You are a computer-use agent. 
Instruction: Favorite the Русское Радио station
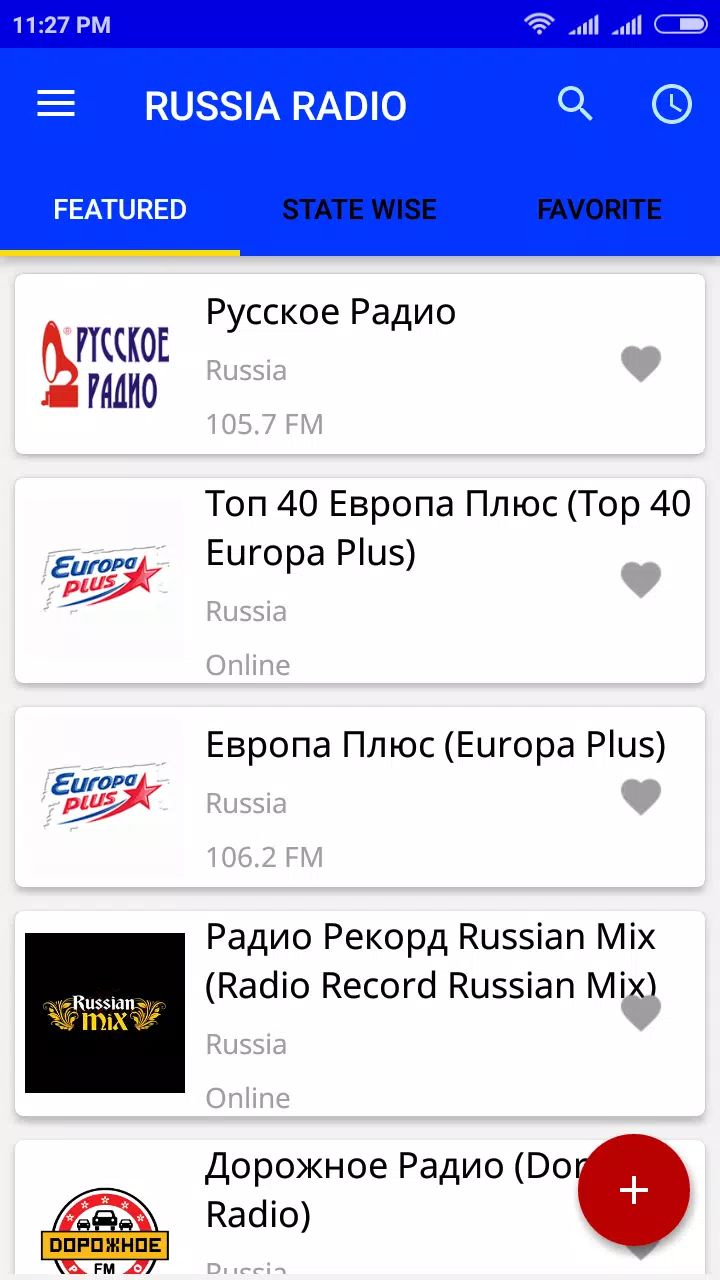coord(641,363)
